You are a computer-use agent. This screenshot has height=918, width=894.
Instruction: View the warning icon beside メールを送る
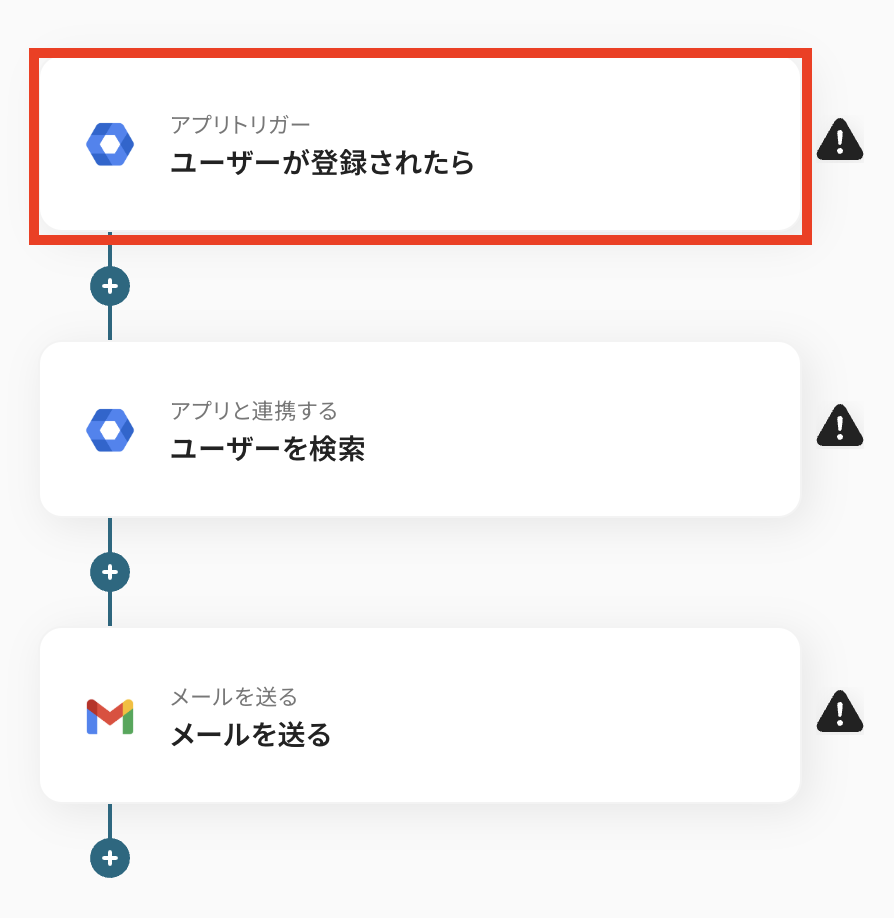tap(839, 711)
